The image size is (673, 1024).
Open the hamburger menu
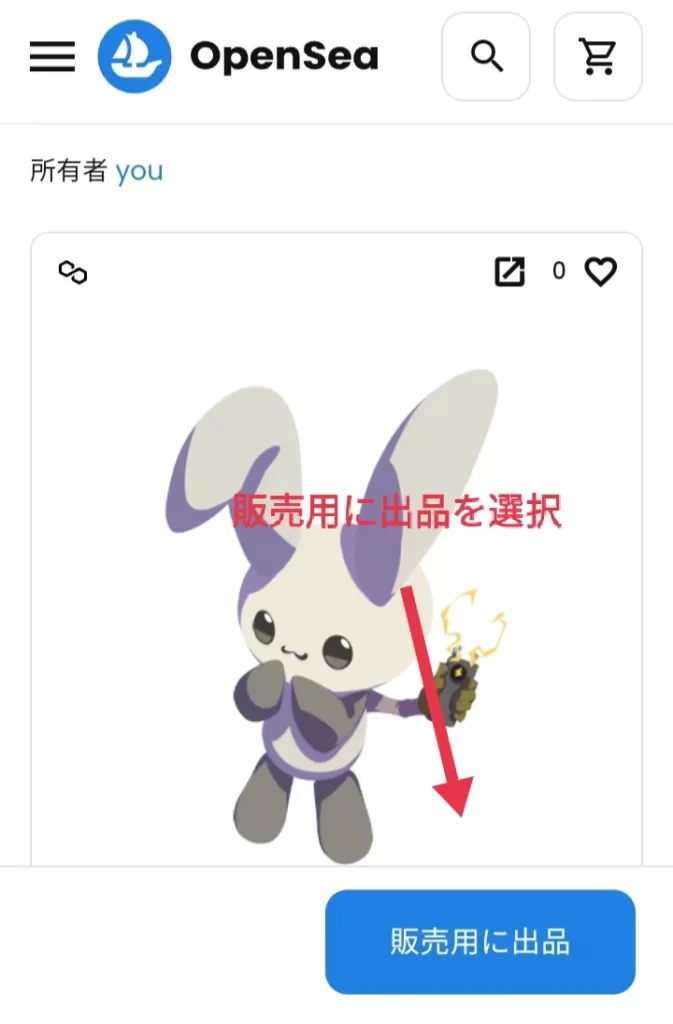click(52, 56)
